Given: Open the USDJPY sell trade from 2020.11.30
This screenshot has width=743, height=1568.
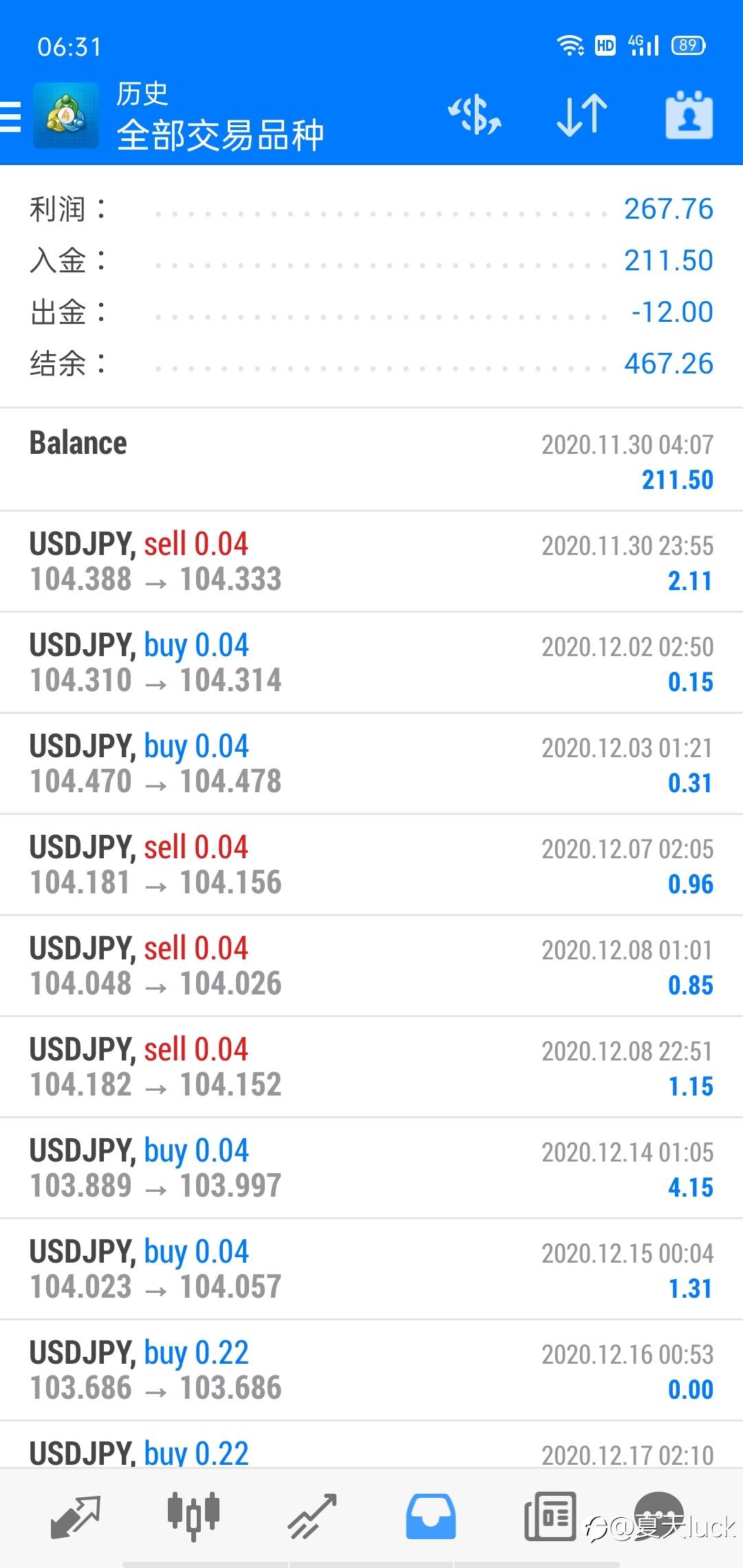Looking at the screenshot, I should [x=371, y=561].
